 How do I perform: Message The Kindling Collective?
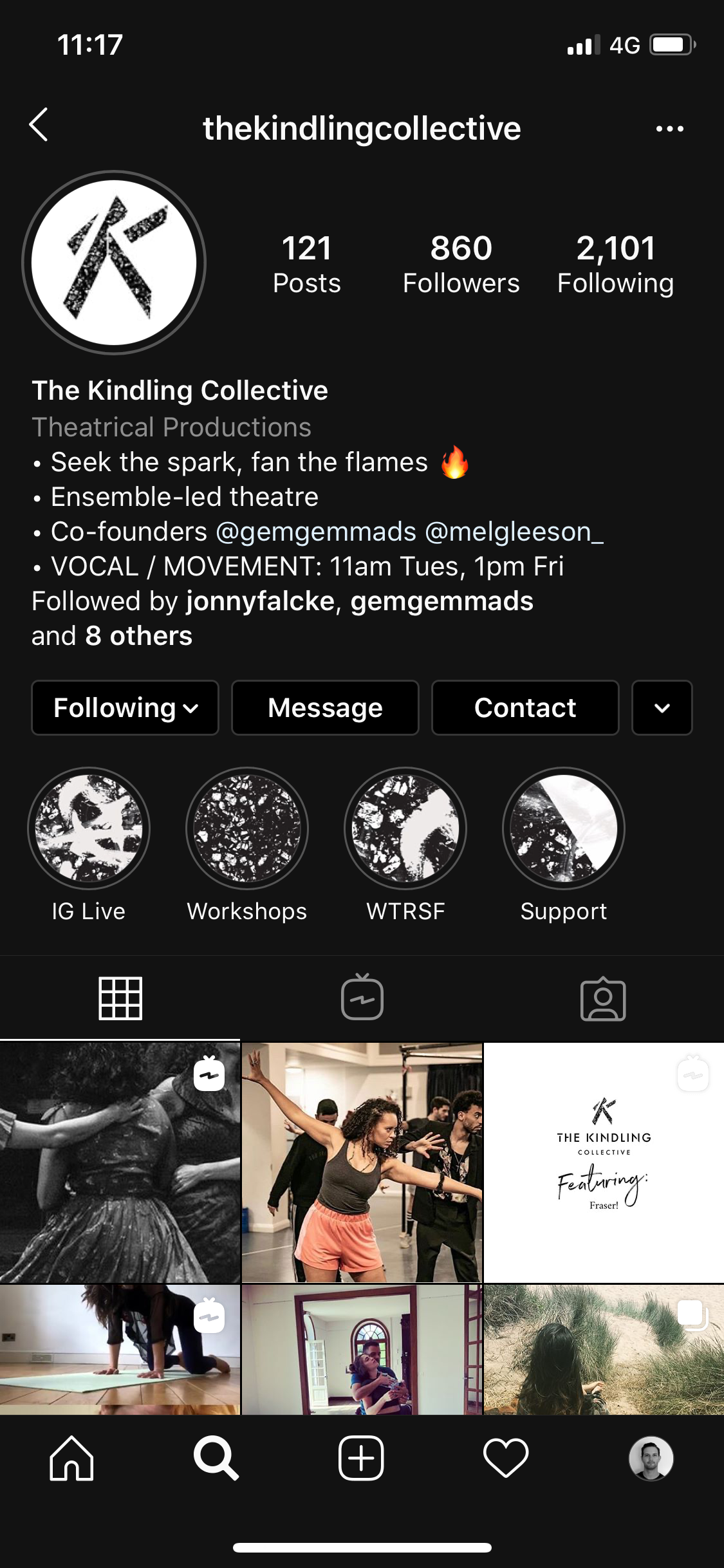pyautogui.click(x=325, y=708)
